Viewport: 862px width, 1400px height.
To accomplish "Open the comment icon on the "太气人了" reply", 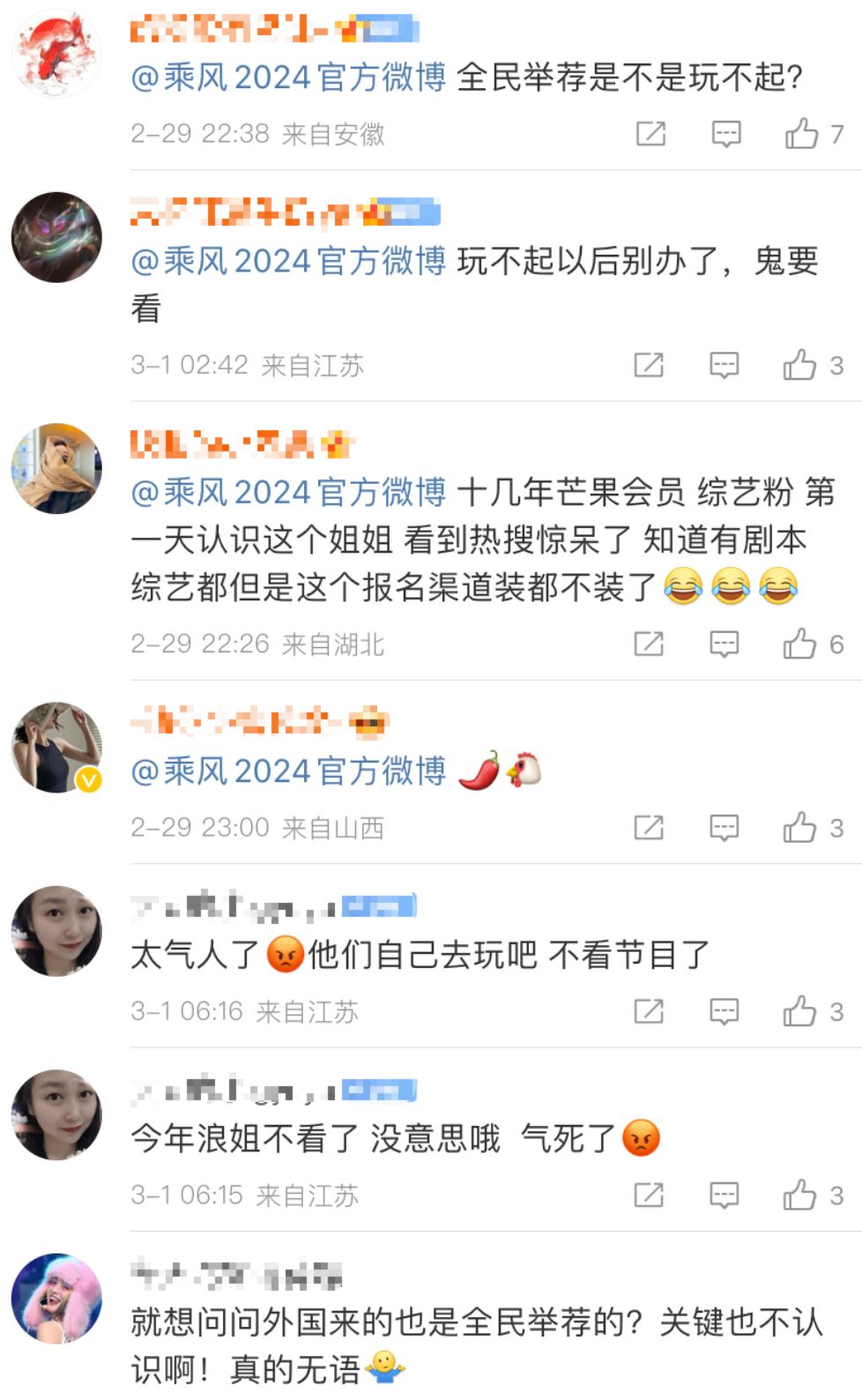I will (x=725, y=1011).
